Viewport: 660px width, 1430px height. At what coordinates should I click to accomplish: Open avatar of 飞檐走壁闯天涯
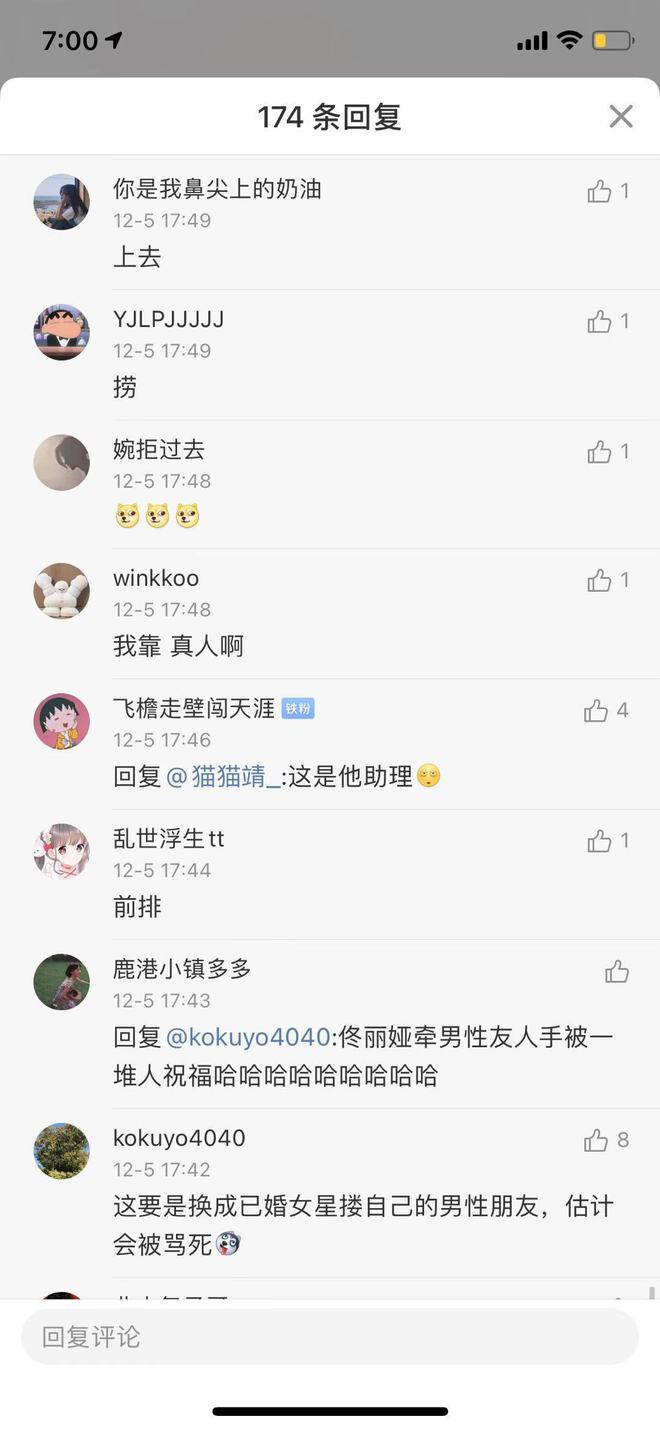62,721
